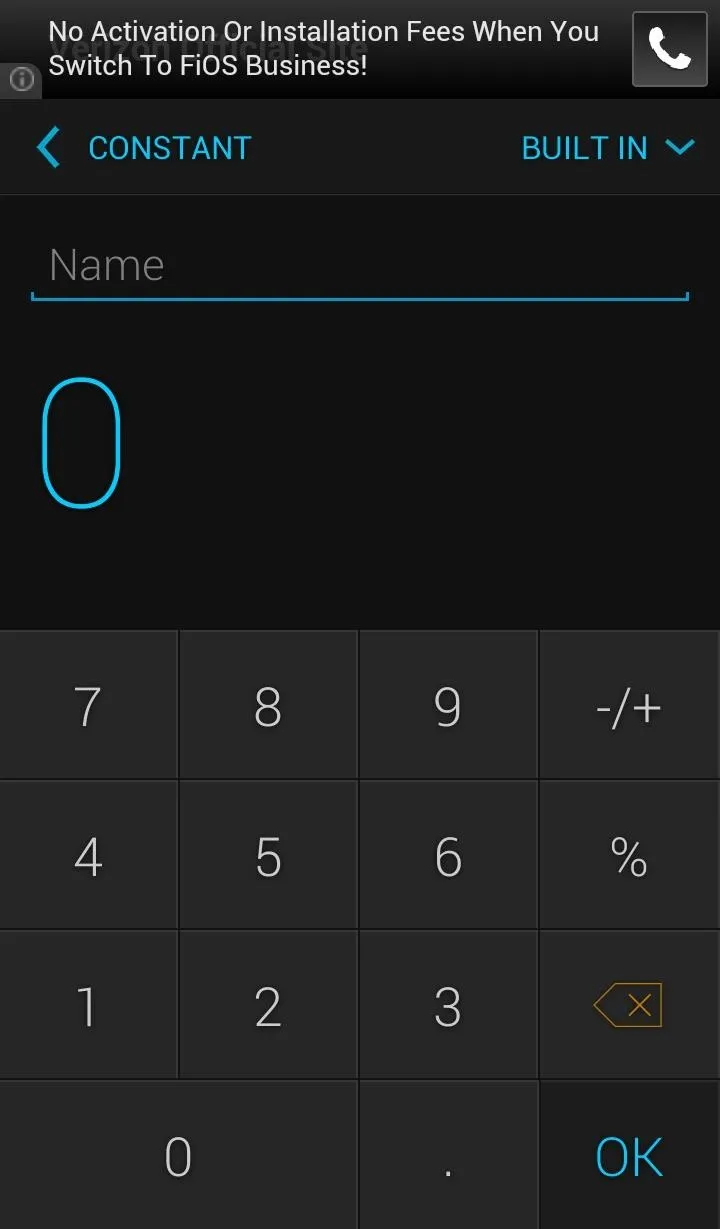Enter digit 1 on keypad

88,1006
